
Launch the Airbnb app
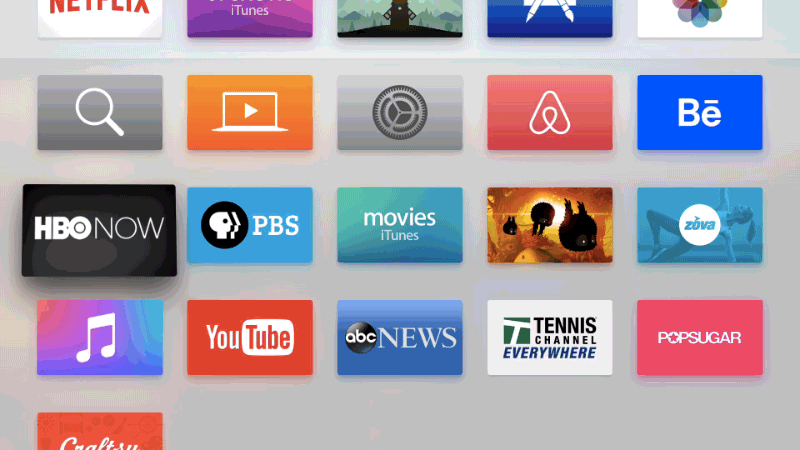[x=550, y=112]
